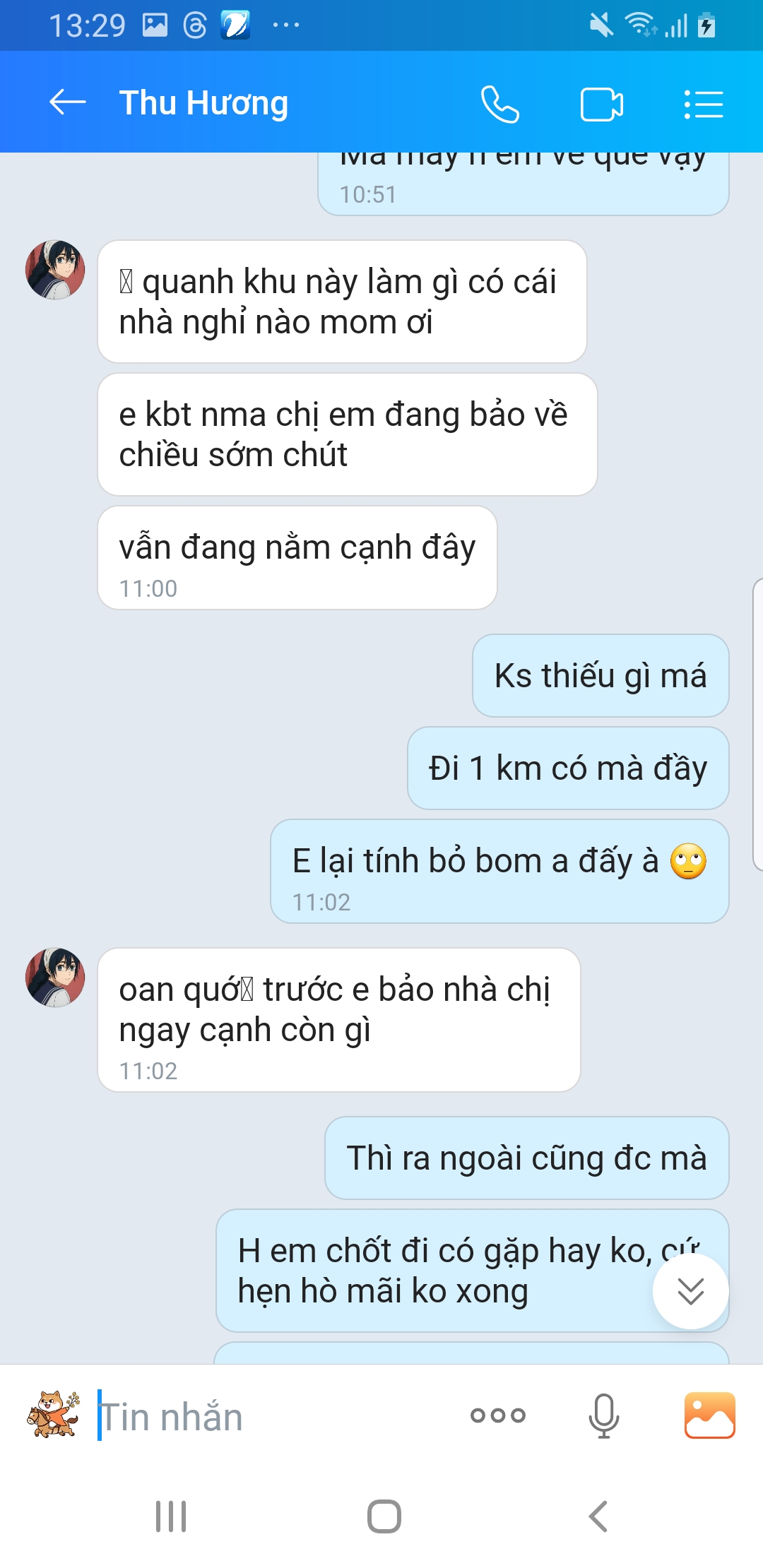Record a voice message
Image resolution: width=763 pixels, height=1568 pixels.
click(604, 1415)
